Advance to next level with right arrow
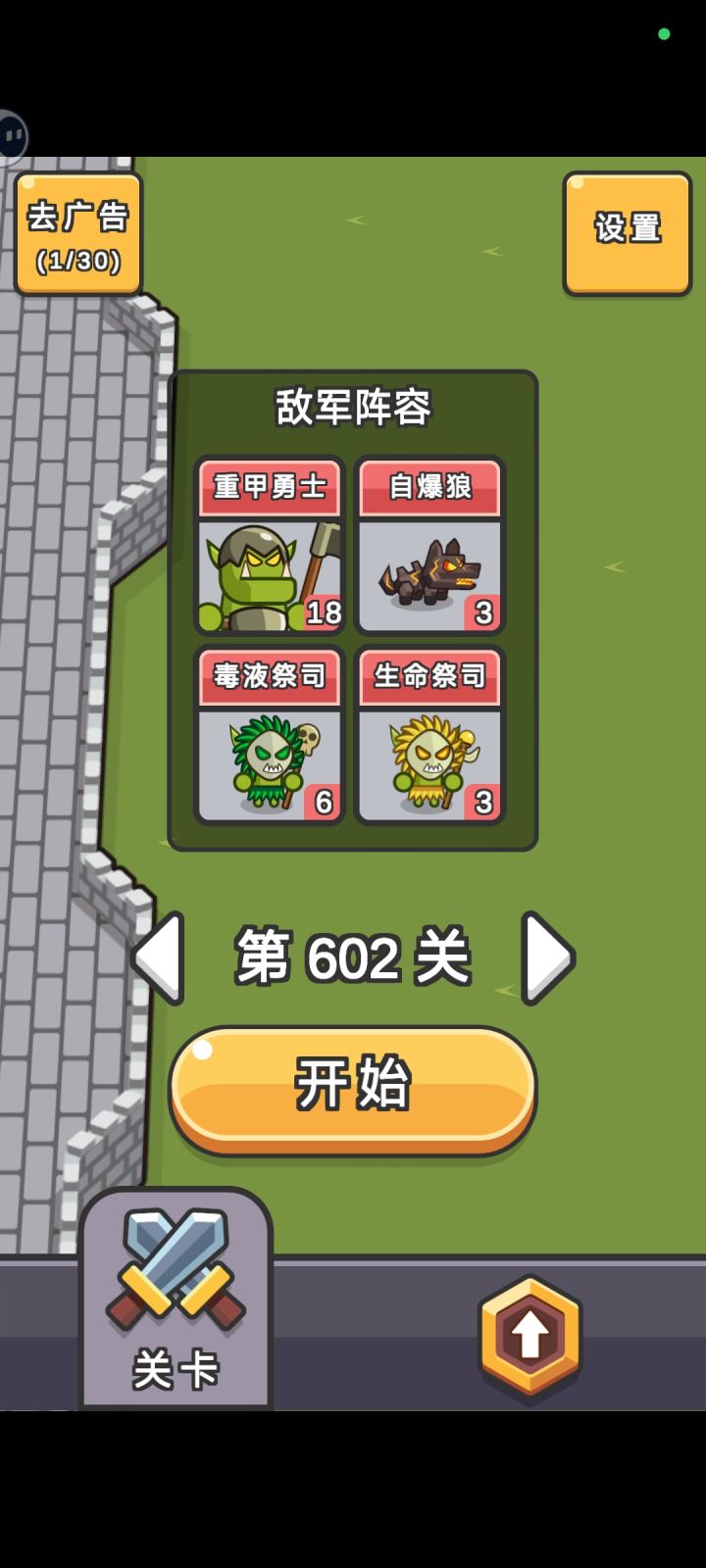The image size is (706, 1568). pyautogui.click(x=545, y=958)
